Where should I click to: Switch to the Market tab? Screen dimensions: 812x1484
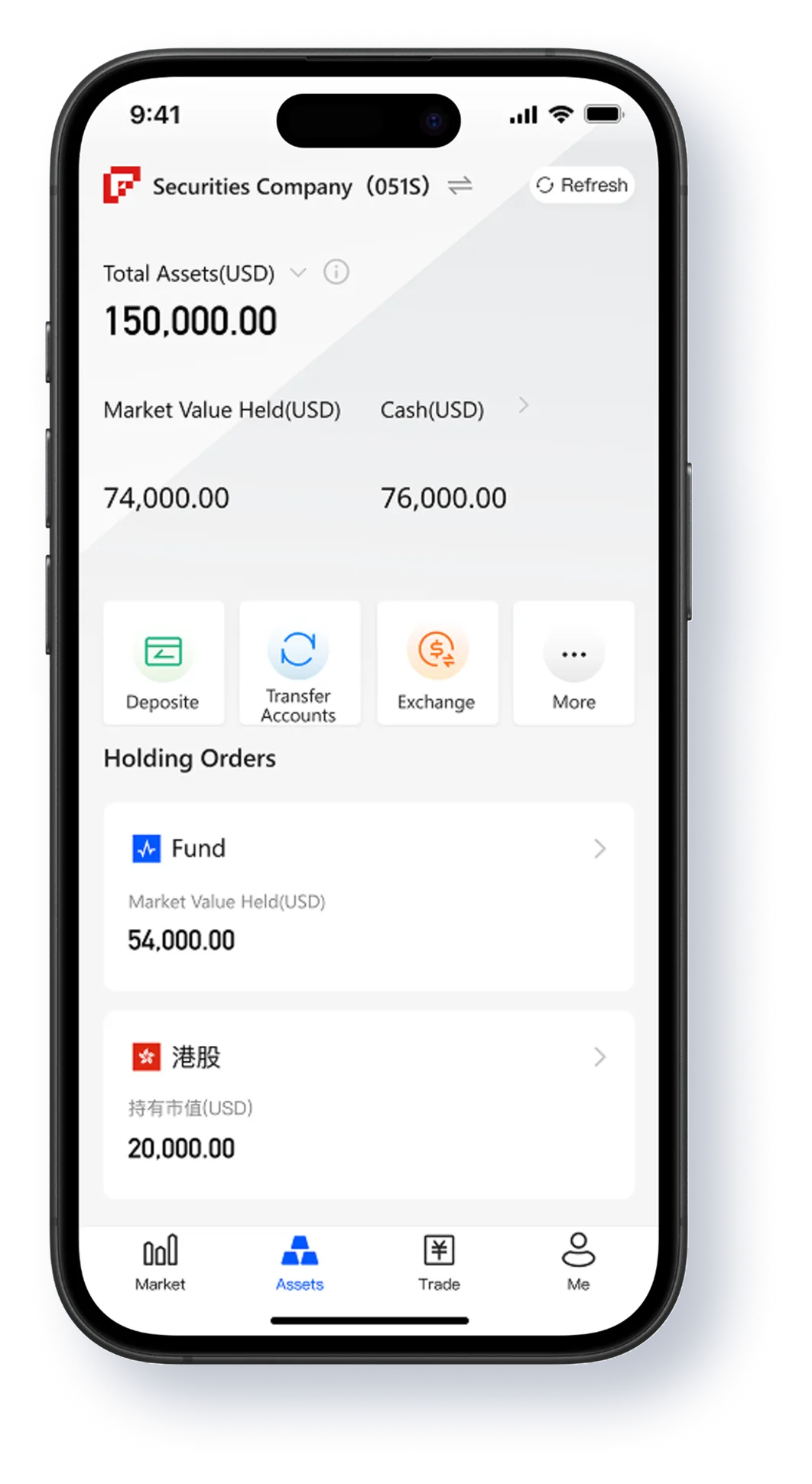point(161,1262)
